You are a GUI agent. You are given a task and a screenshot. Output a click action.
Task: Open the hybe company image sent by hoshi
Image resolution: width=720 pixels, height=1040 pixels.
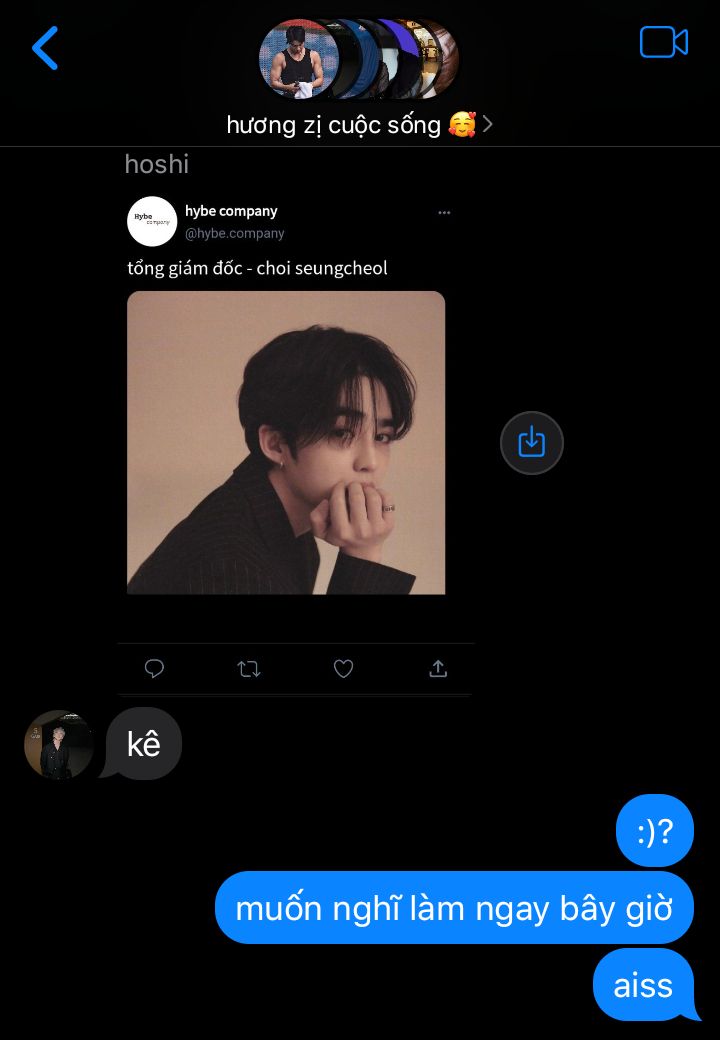tap(286, 442)
